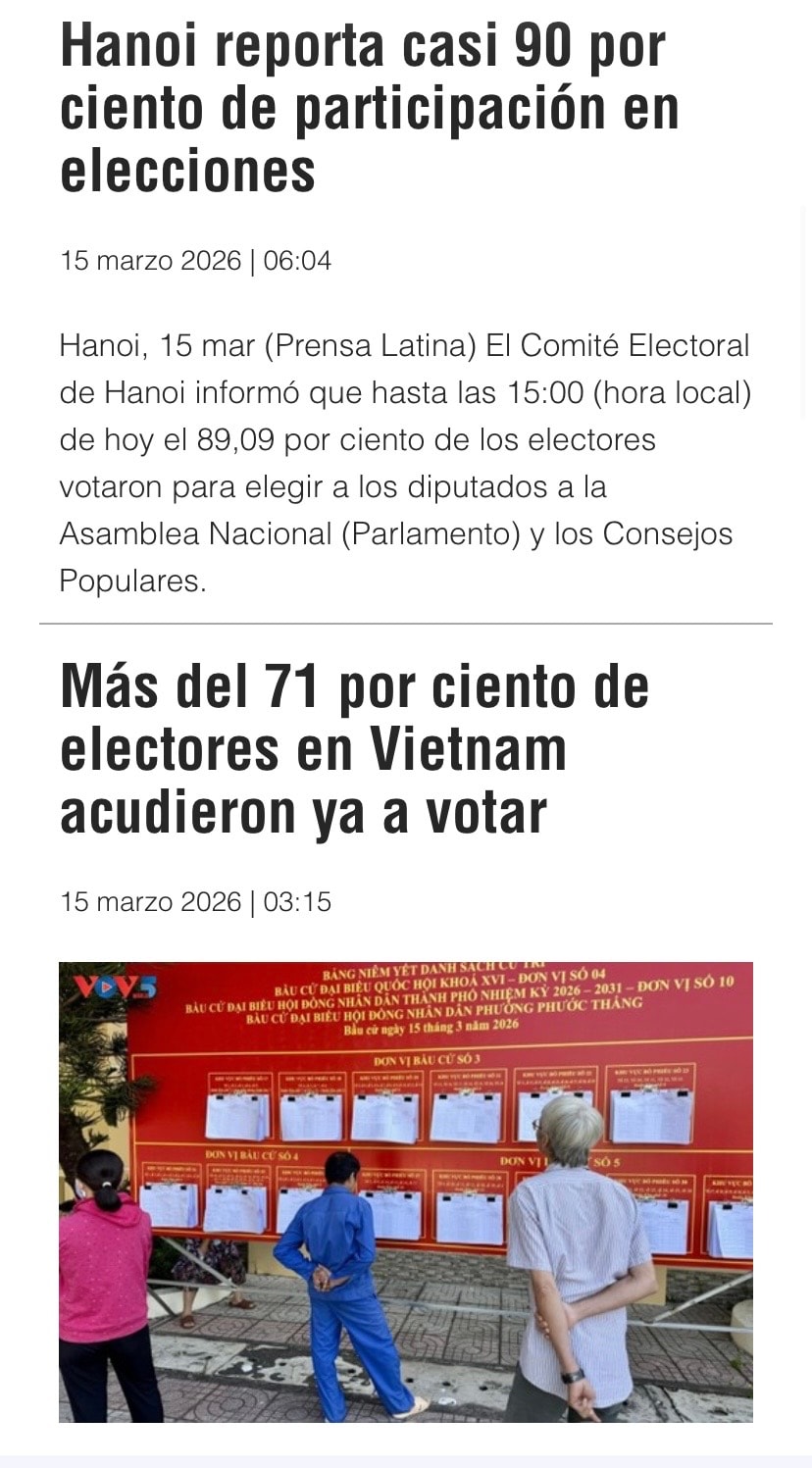Tap the voter list photo thumbnail
The image size is (812, 1468).
tap(406, 1191)
